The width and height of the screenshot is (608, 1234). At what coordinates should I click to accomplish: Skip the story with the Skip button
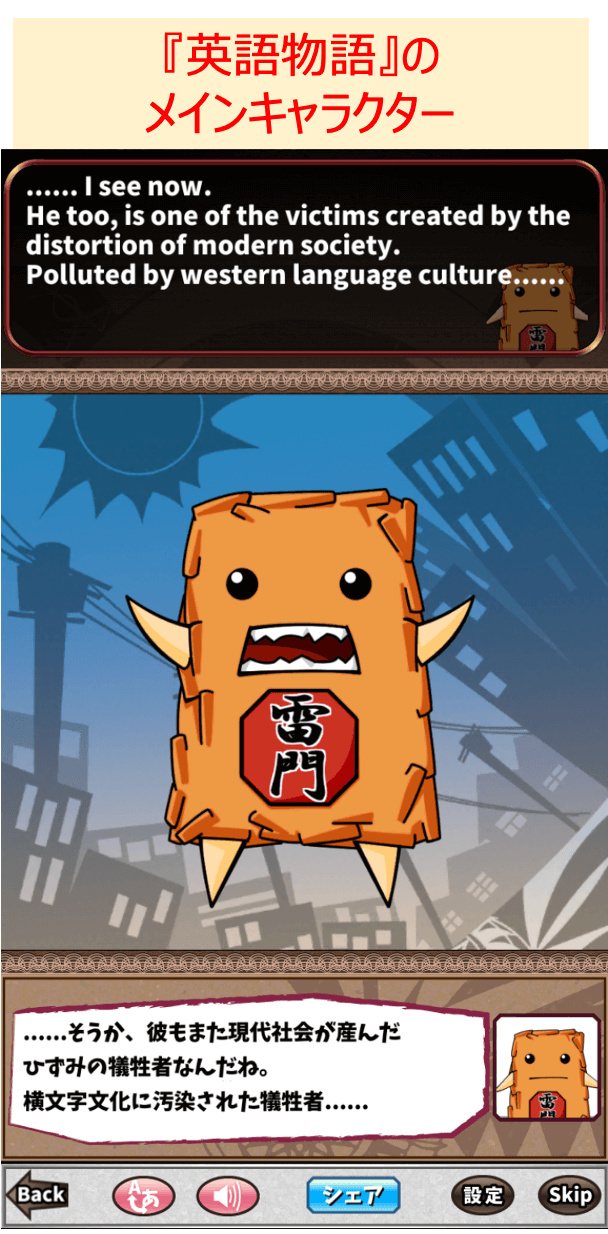pyautogui.click(x=570, y=1195)
